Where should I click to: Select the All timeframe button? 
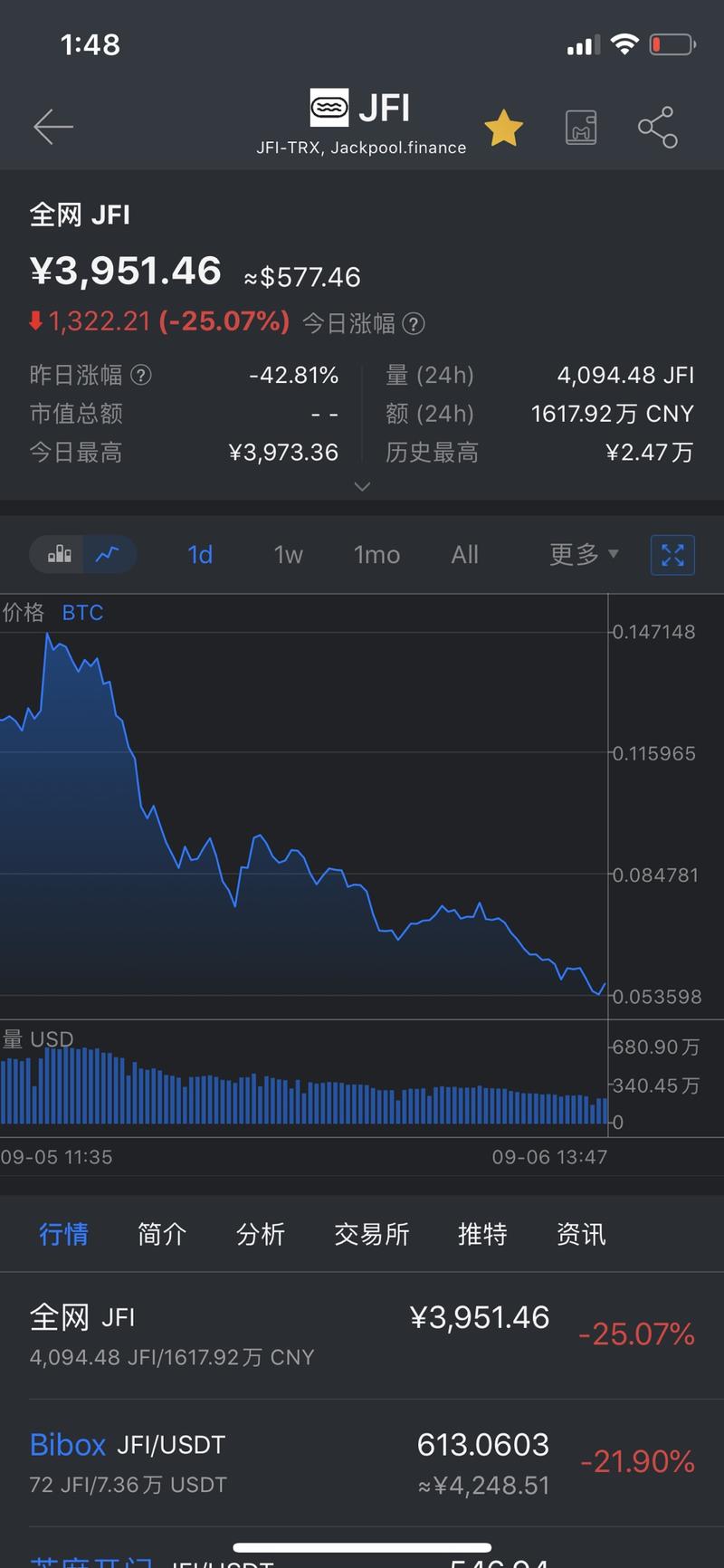tap(464, 554)
